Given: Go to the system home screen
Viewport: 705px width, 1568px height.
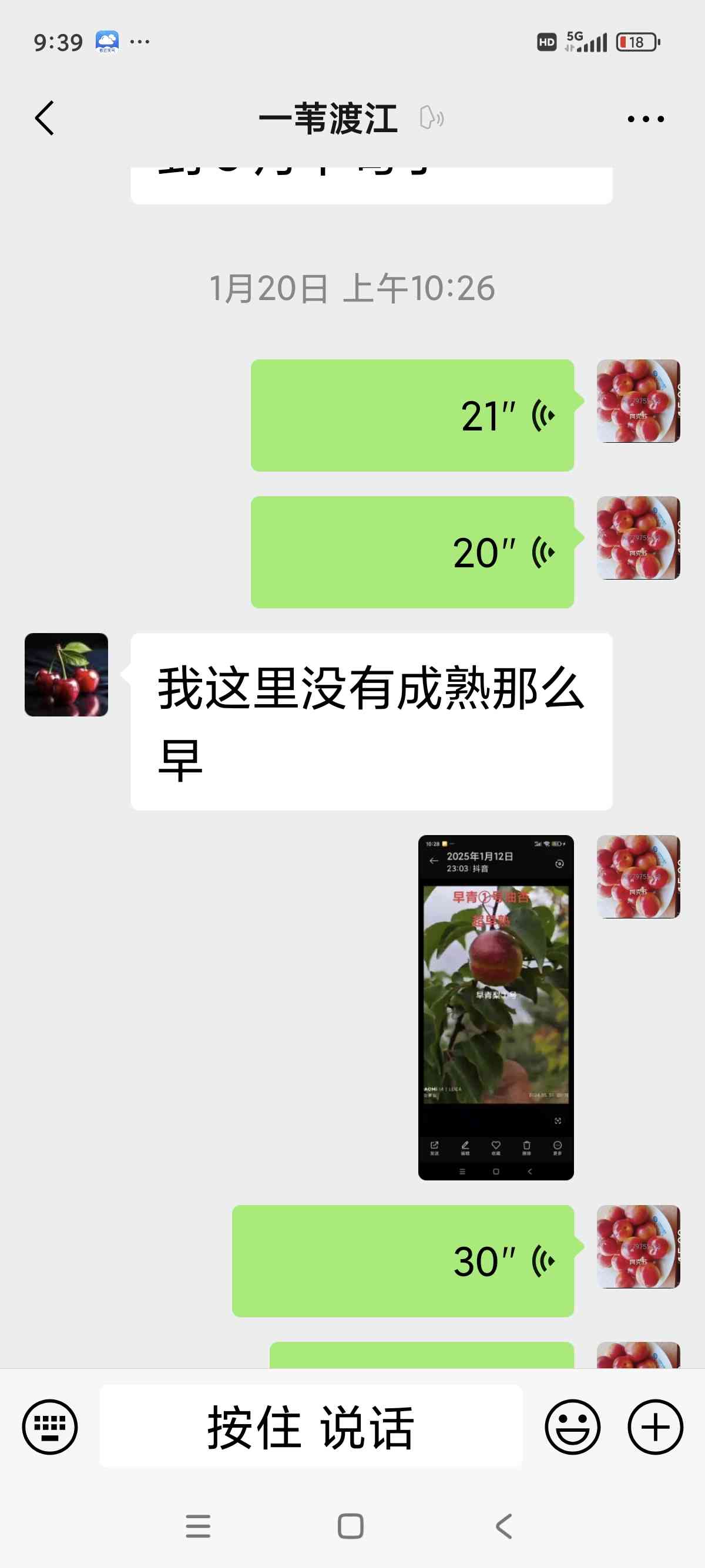Looking at the screenshot, I should (351, 1526).
